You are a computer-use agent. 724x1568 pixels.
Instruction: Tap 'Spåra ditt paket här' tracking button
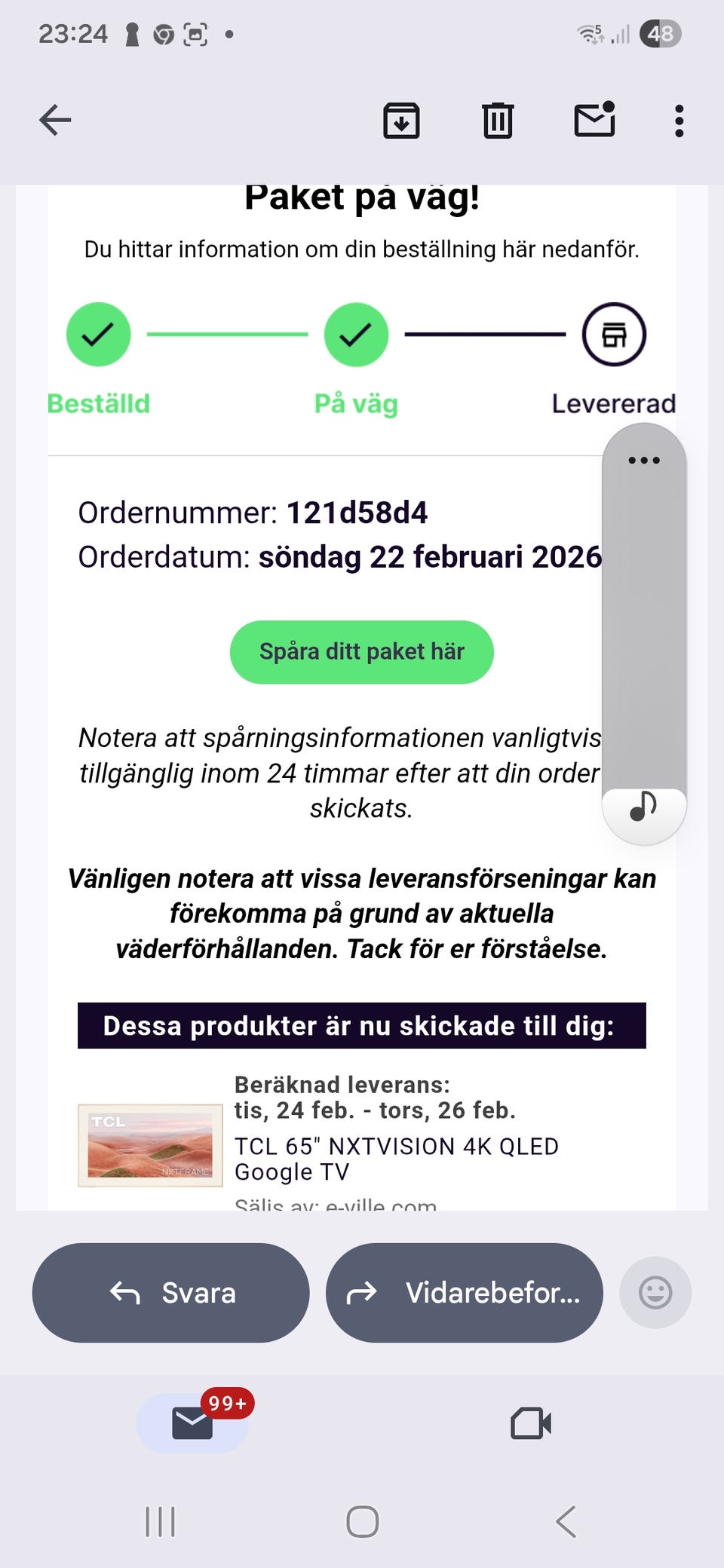362,651
